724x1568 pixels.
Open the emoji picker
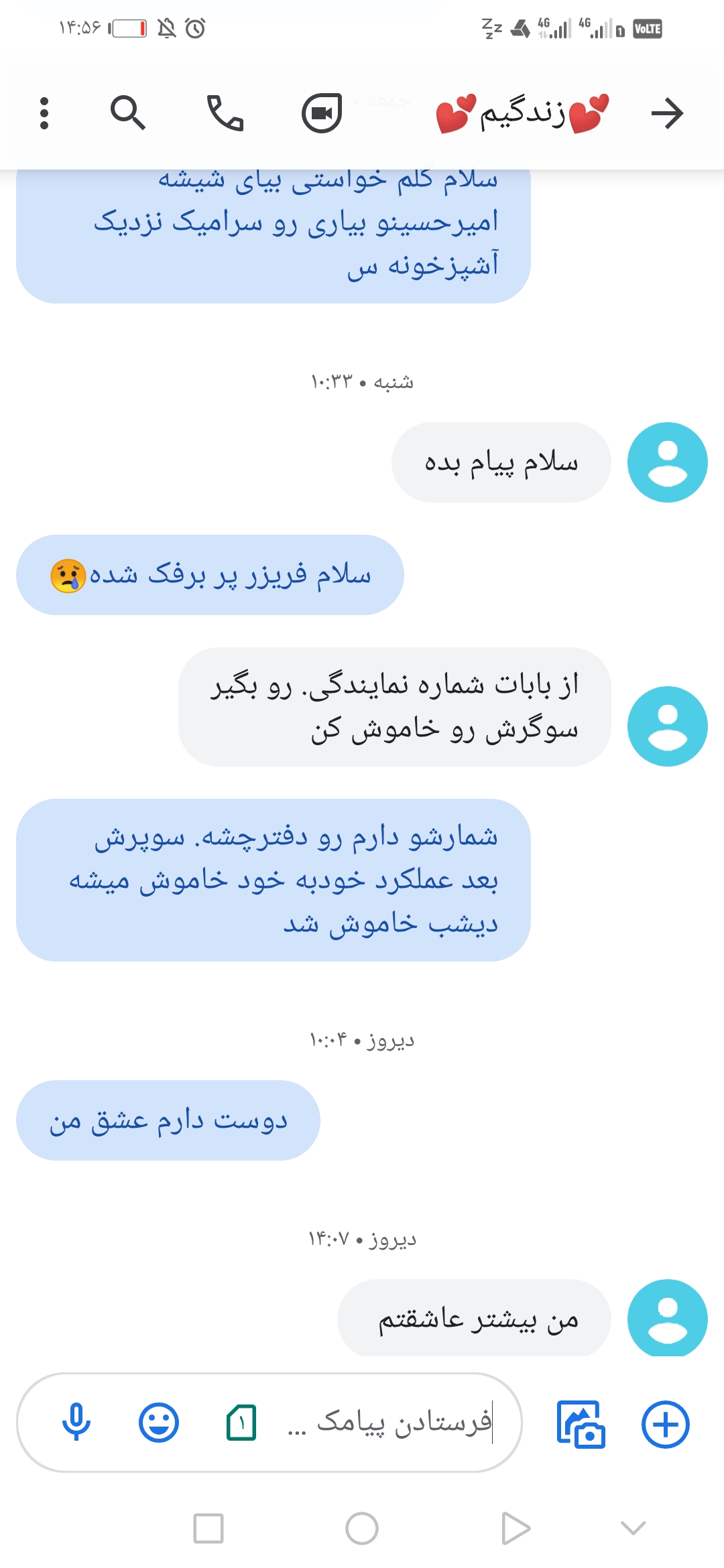[159, 1422]
